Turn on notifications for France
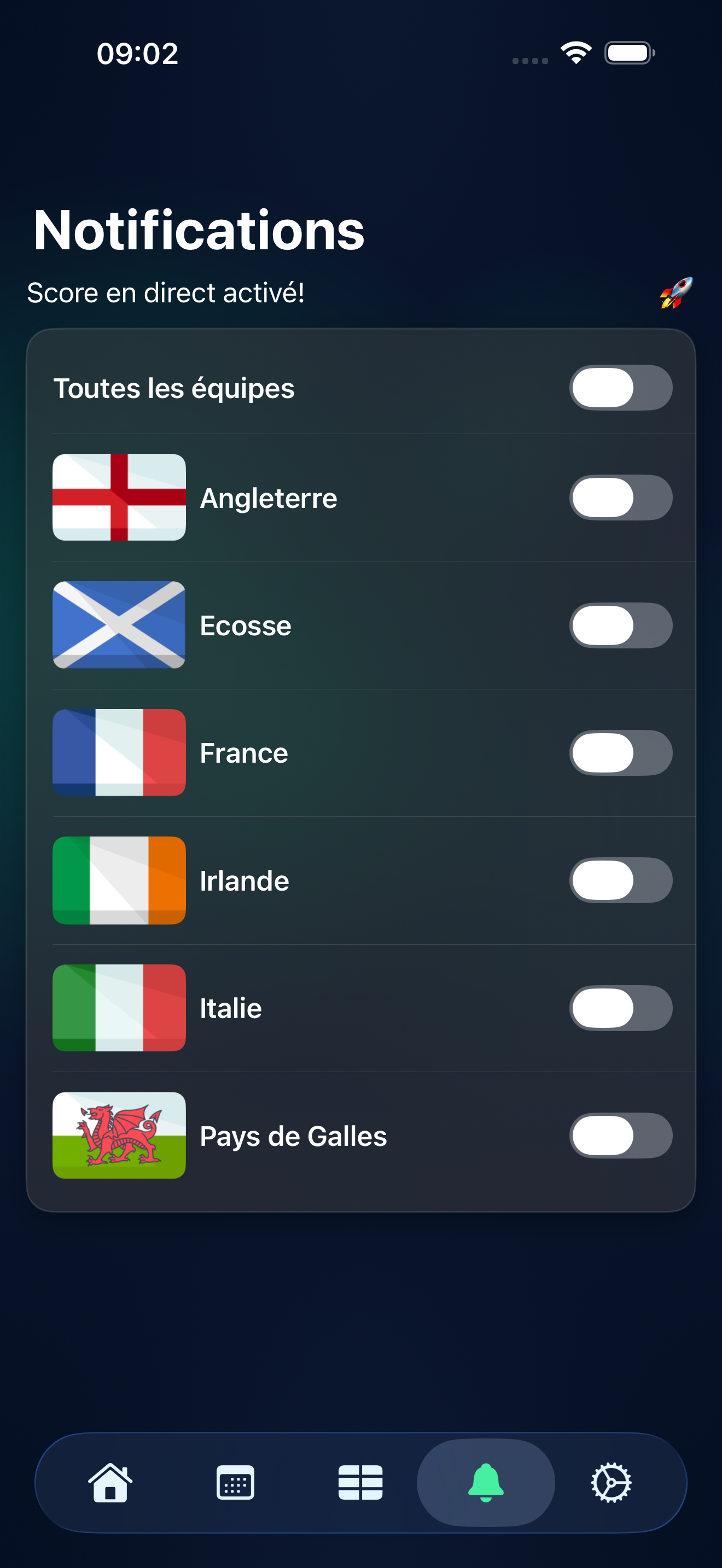 [620, 752]
